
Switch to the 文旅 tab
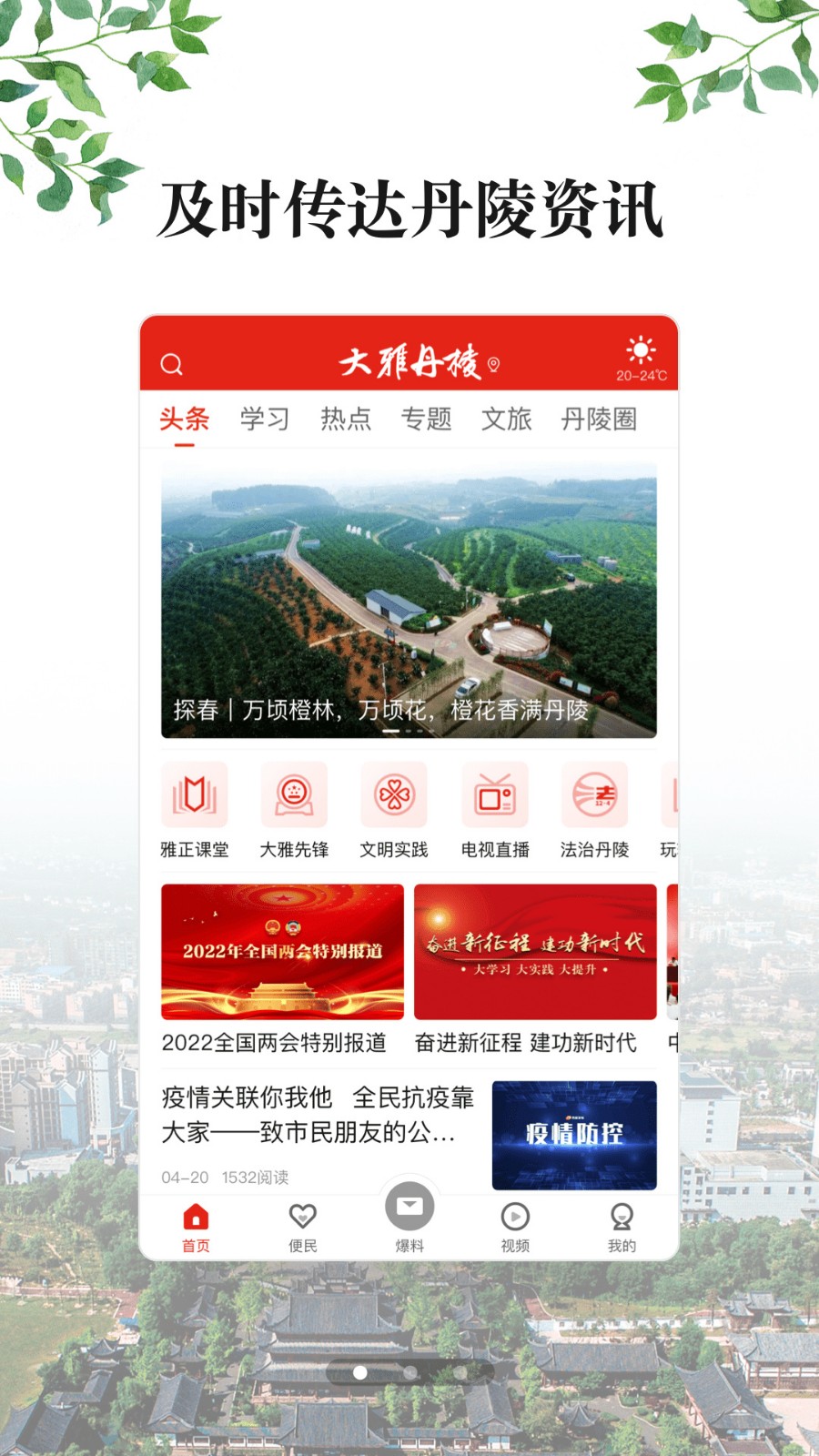coord(507,419)
